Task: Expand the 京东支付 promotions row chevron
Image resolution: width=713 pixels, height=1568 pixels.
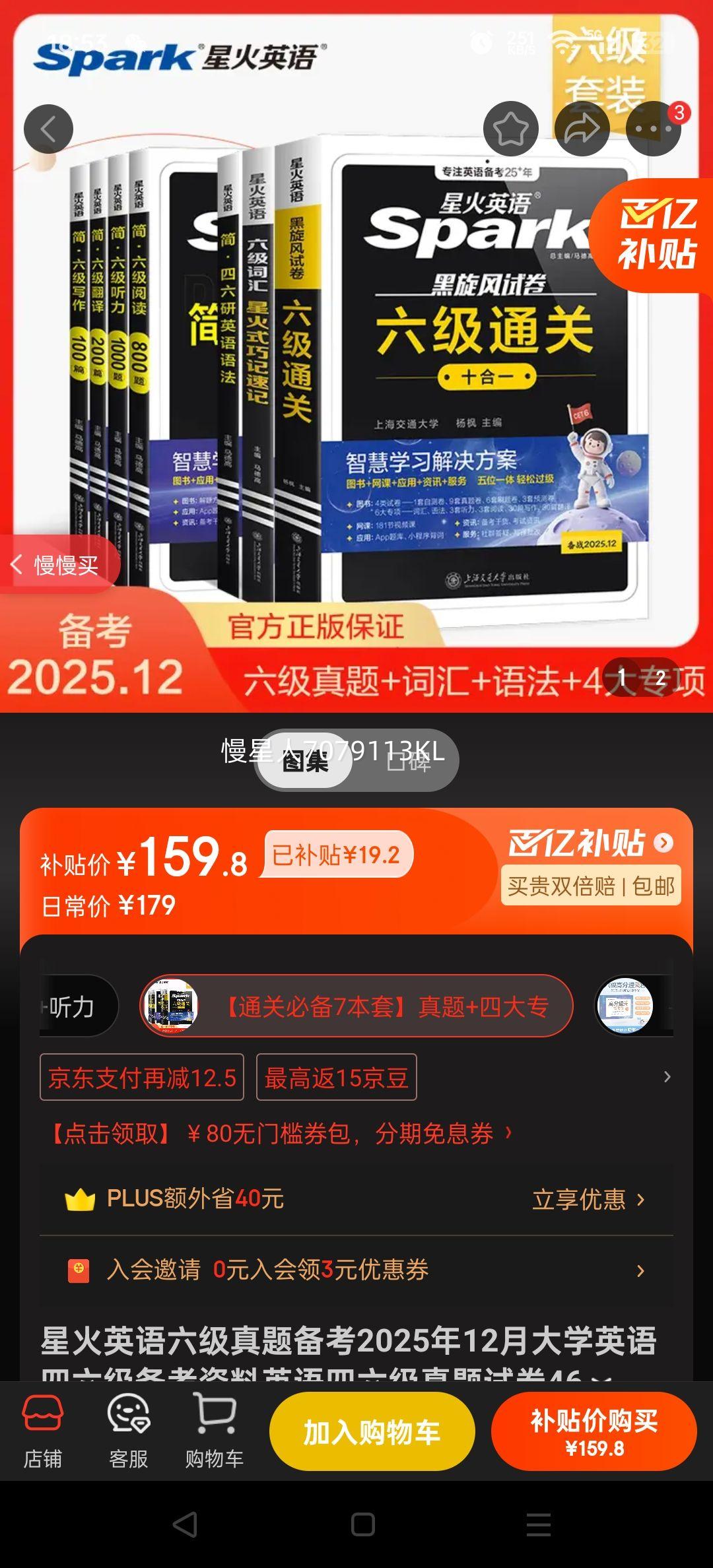Action: 669,1077
